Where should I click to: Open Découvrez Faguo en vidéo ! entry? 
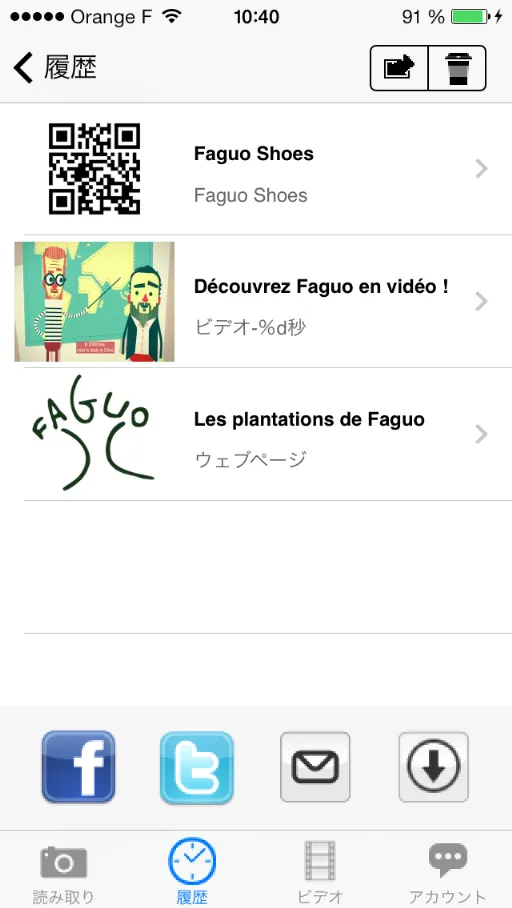click(256, 301)
